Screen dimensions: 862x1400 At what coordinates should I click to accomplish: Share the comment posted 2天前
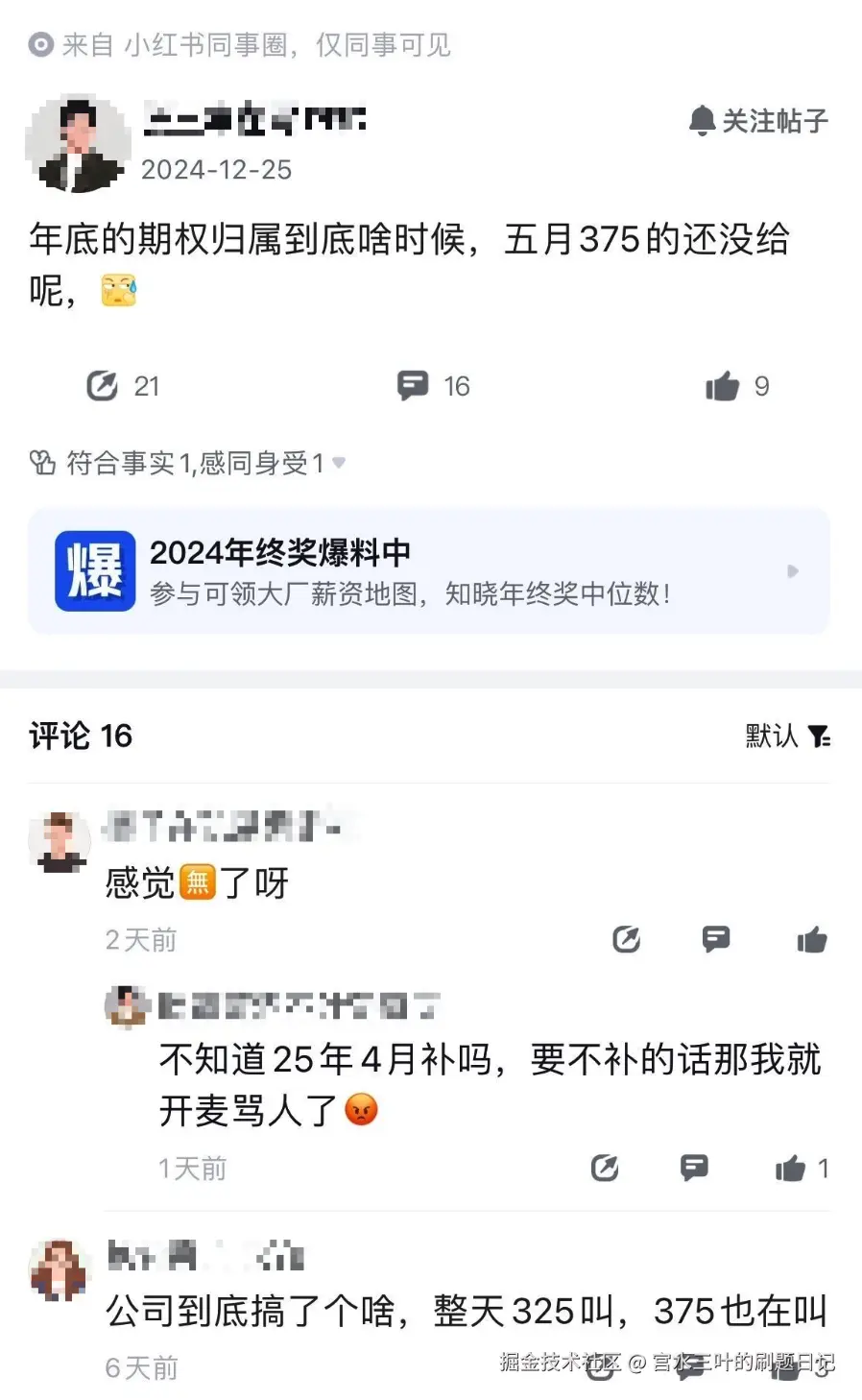[x=627, y=939]
